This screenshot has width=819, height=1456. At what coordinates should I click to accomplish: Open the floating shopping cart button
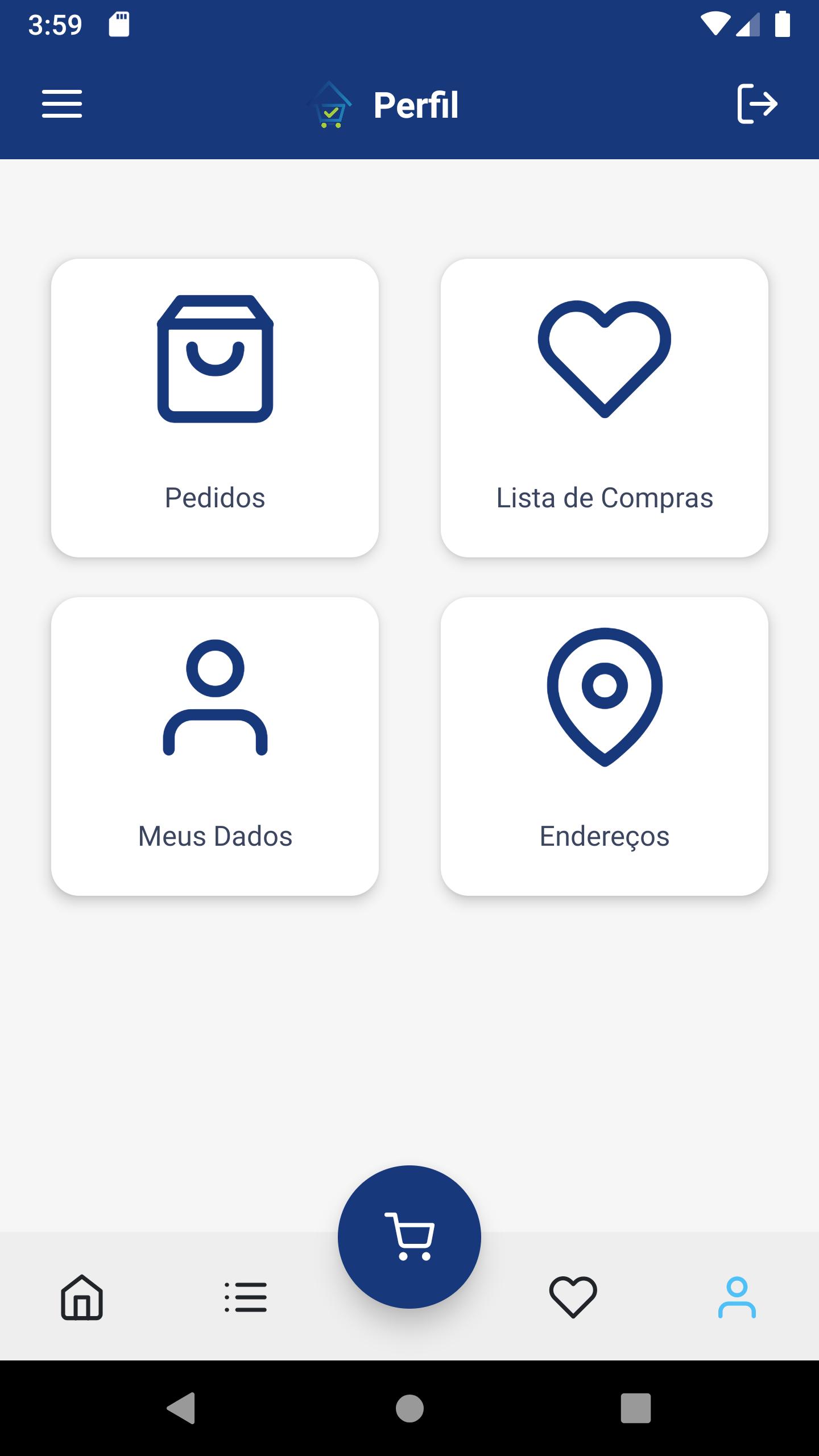point(409,1236)
